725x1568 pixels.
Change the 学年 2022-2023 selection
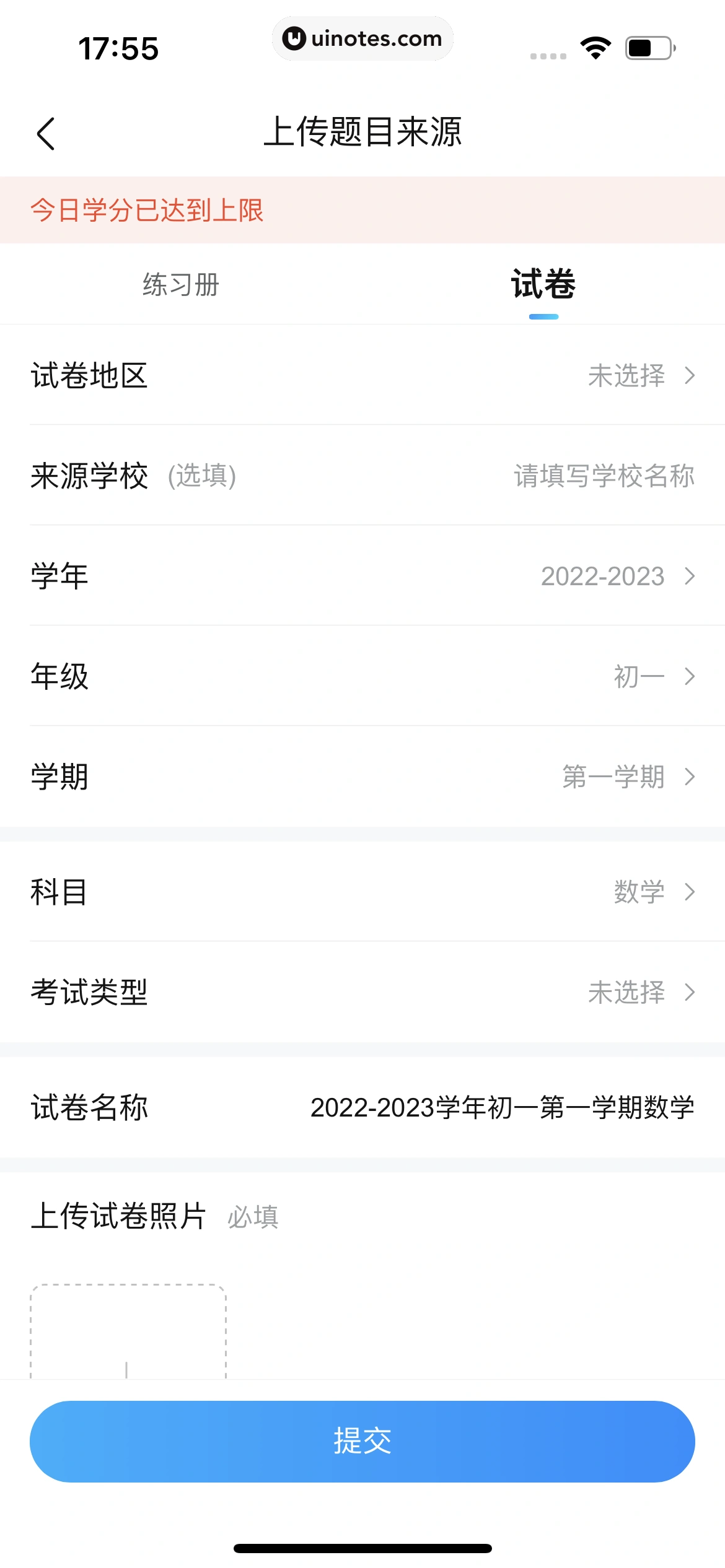[x=617, y=577]
